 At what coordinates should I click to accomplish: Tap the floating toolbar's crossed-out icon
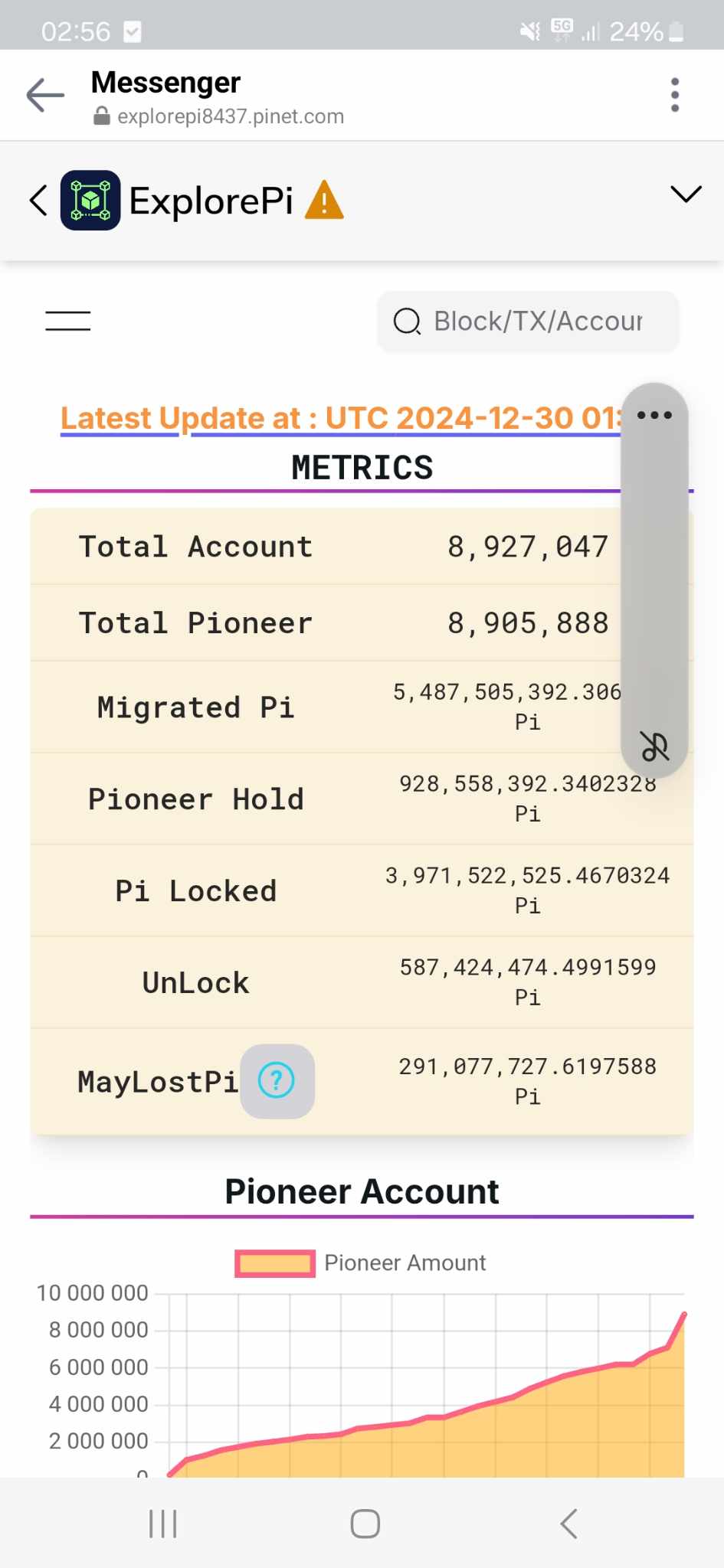coord(655,746)
